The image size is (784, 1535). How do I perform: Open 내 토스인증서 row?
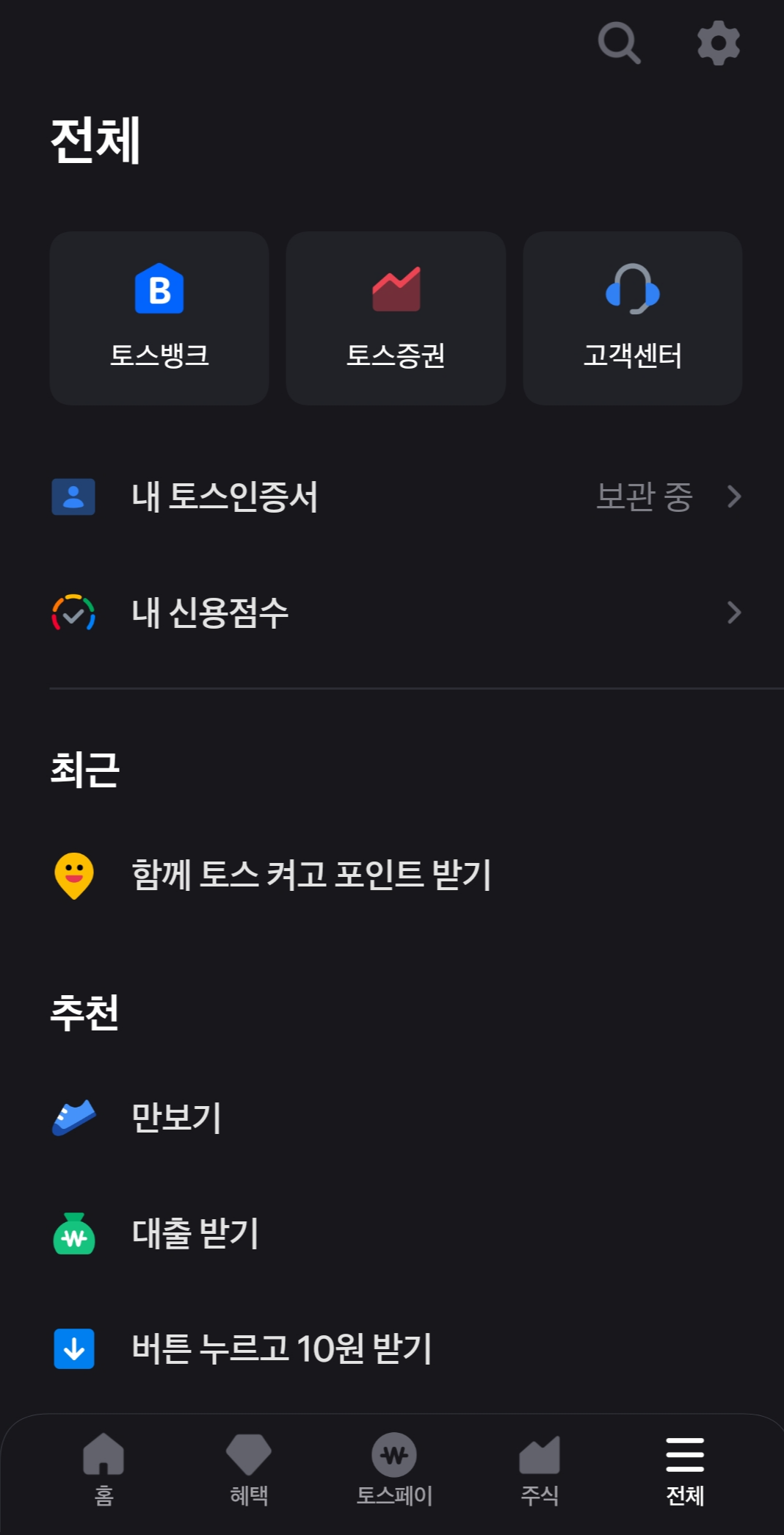tap(396, 496)
